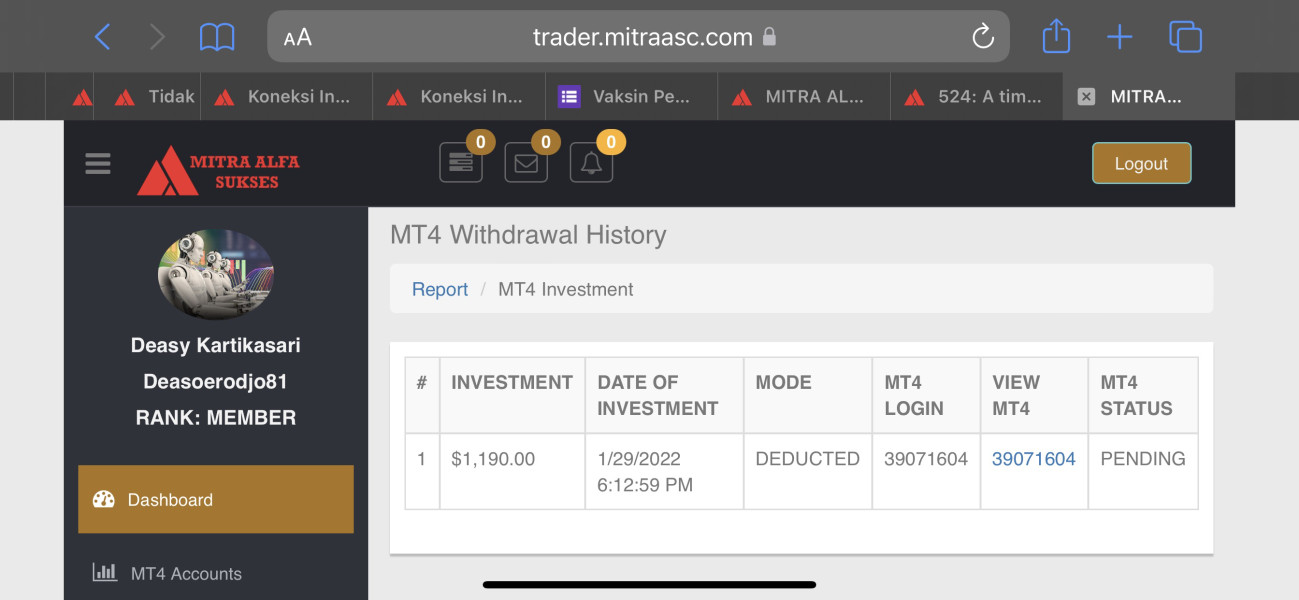Screen dimensions: 1299x600
Task: Open Safari bookmarks book icon
Action: tap(217, 38)
